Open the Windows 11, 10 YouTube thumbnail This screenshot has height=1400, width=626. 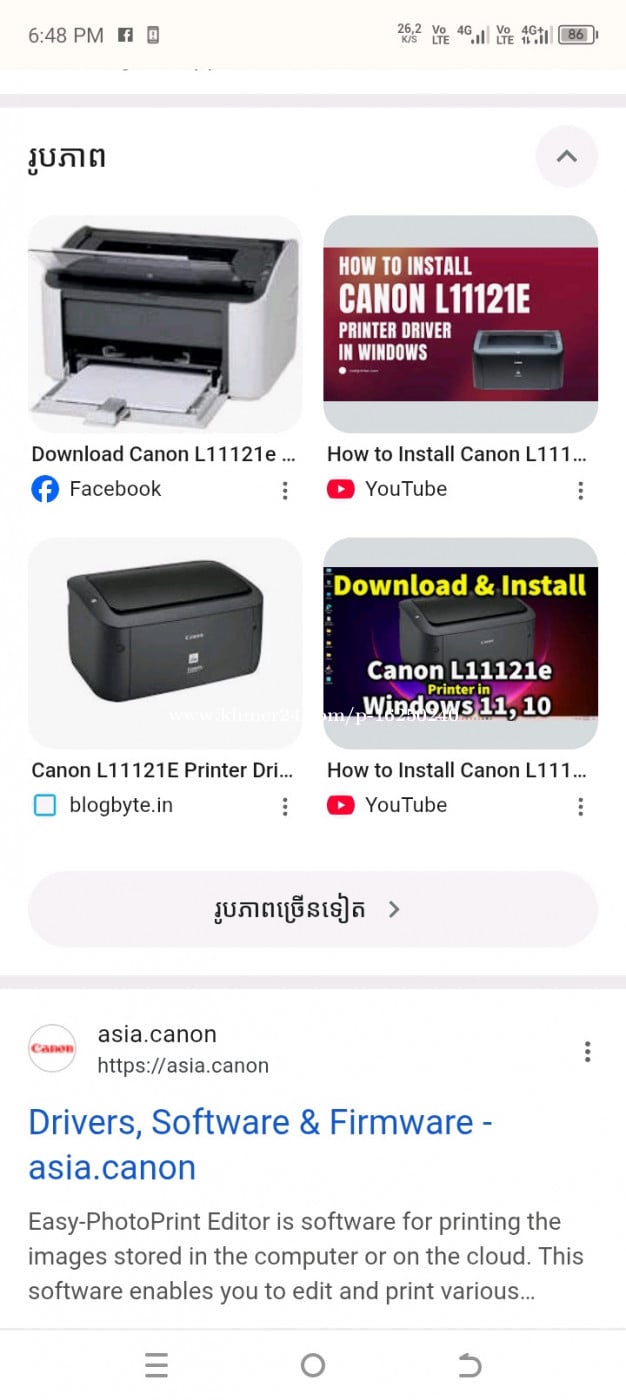pyautogui.click(x=460, y=643)
